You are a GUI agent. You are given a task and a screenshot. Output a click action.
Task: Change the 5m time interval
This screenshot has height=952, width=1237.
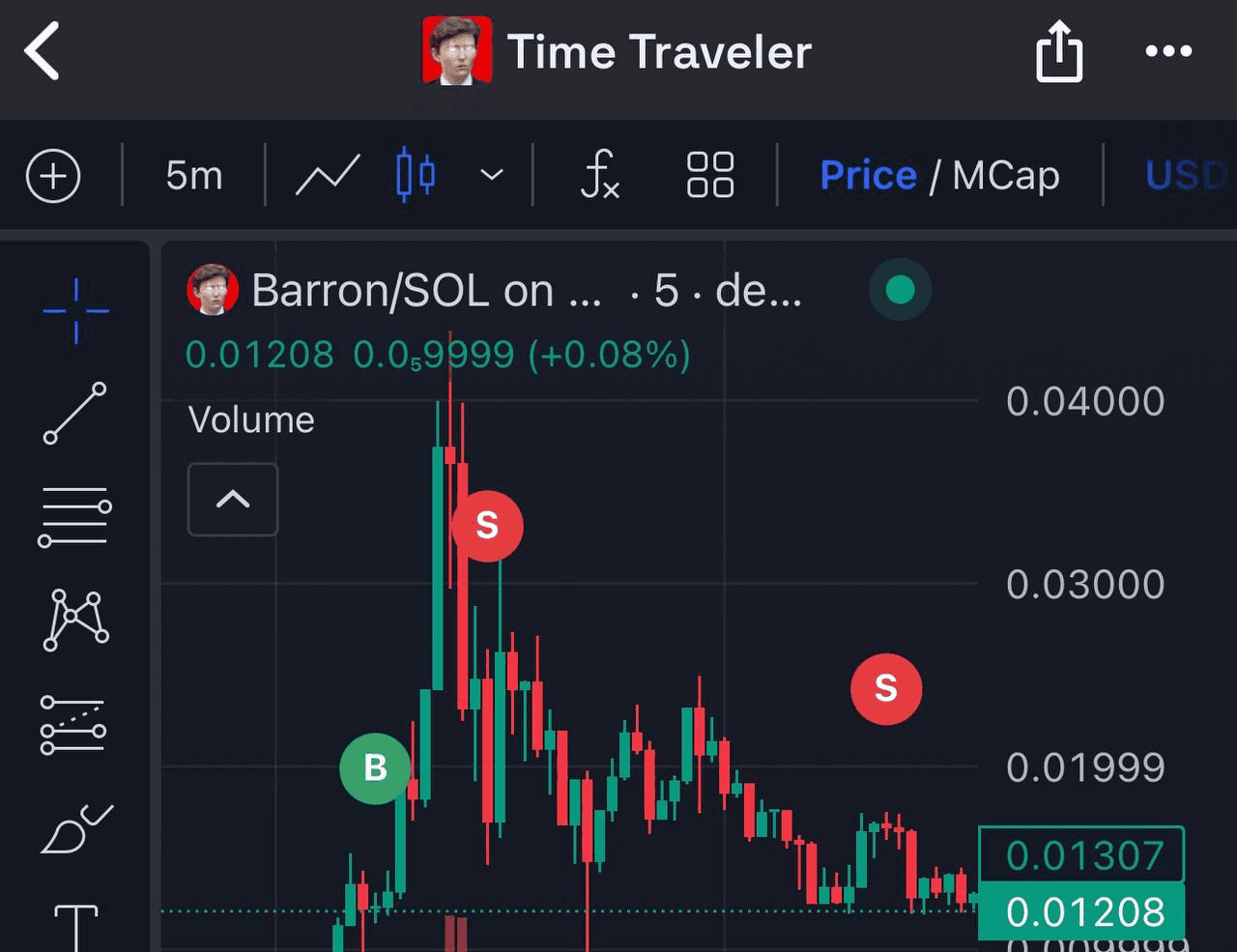click(x=193, y=176)
